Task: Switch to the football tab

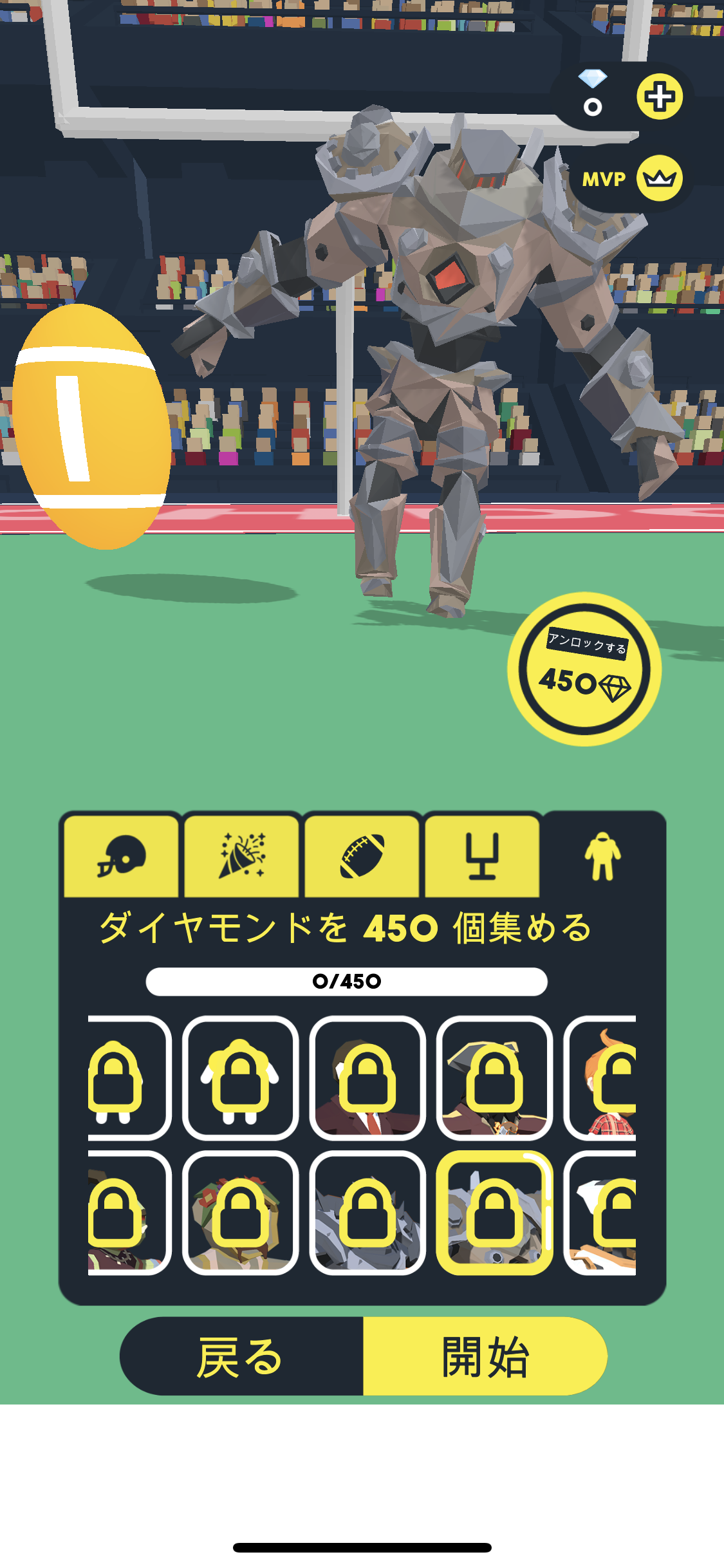Action: click(x=362, y=857)
